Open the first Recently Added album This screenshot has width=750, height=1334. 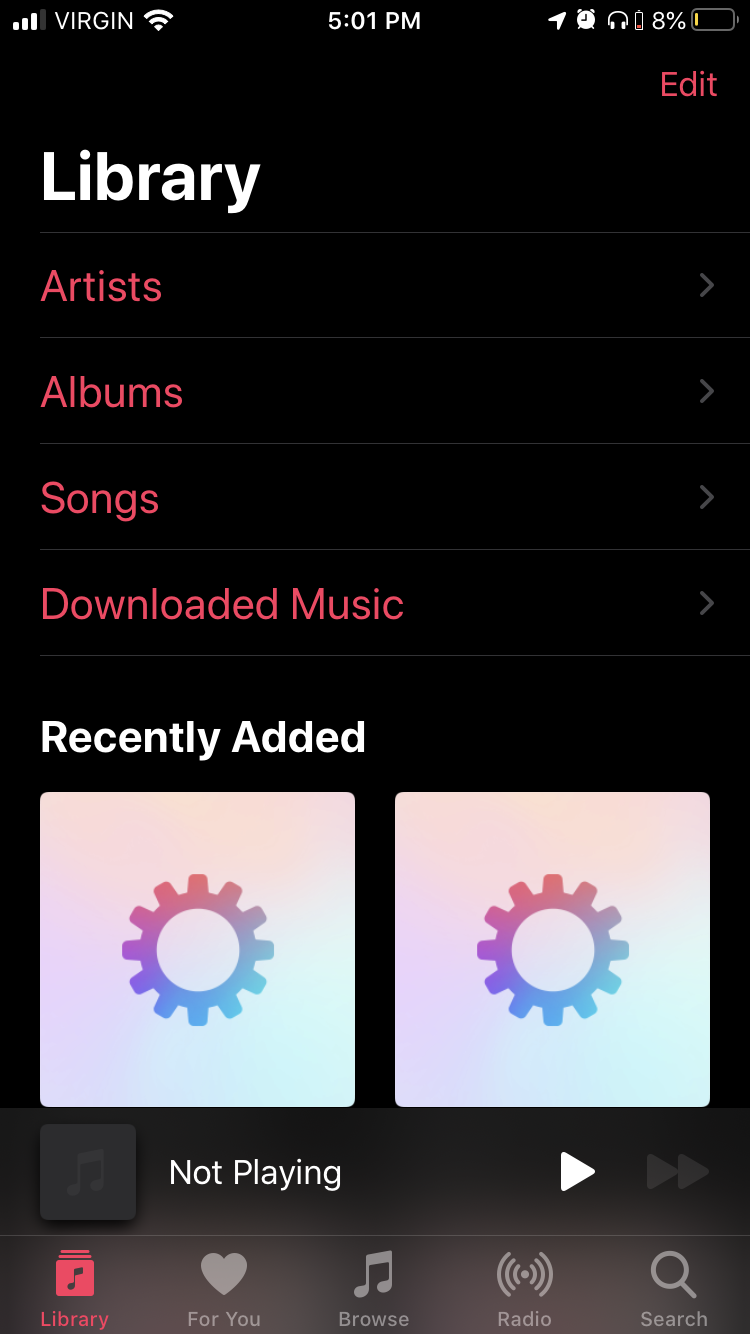click(197, 949)
